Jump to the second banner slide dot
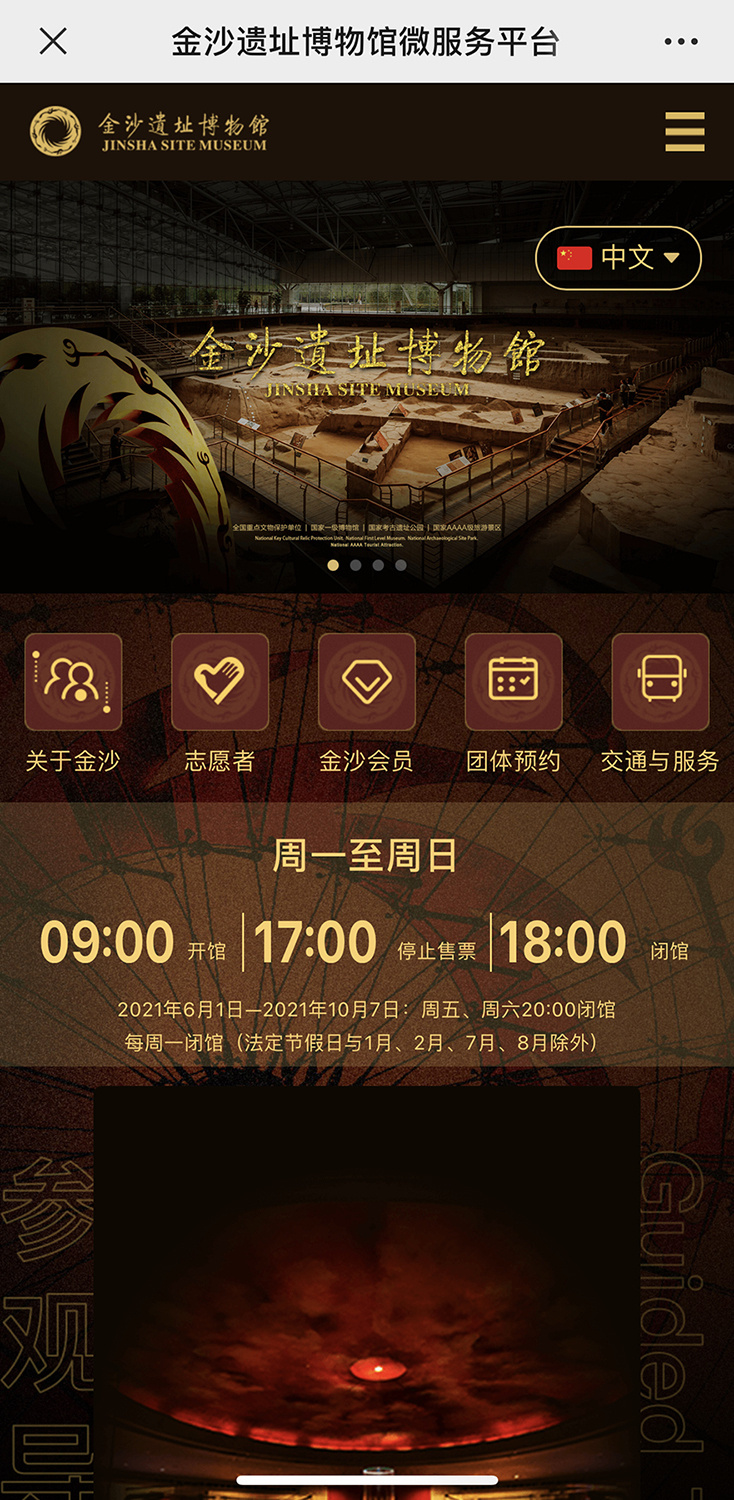This screenshot has width=734, height=1500. 356,565
